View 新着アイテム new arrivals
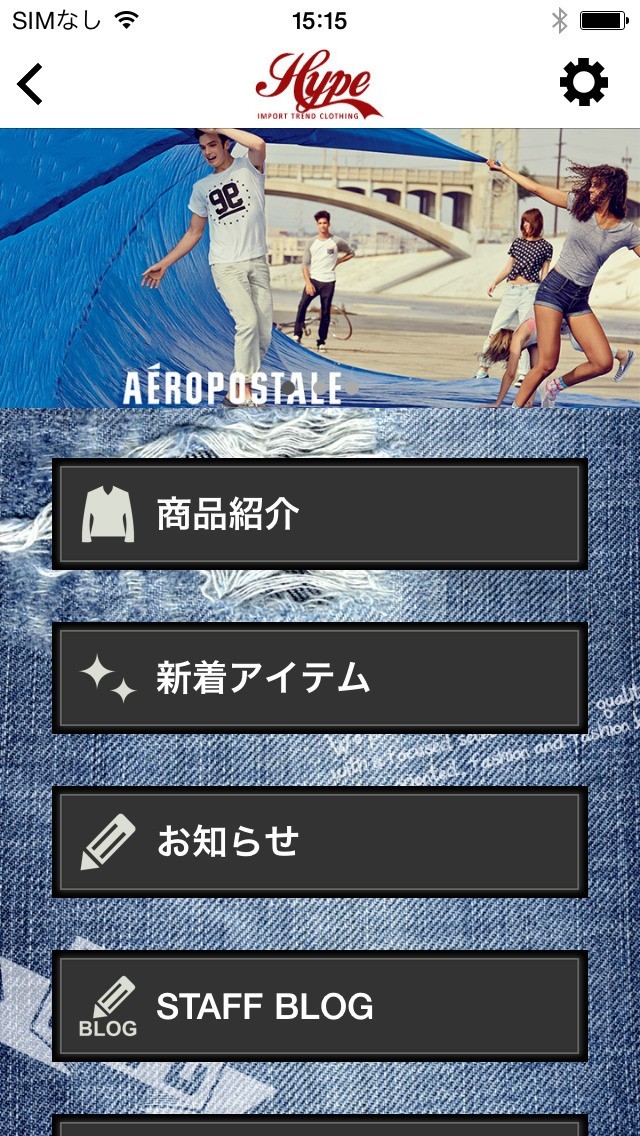Image resolution: width=640 pixels, height=1136 pixels. pyautogui.click(x=320, y=678)
